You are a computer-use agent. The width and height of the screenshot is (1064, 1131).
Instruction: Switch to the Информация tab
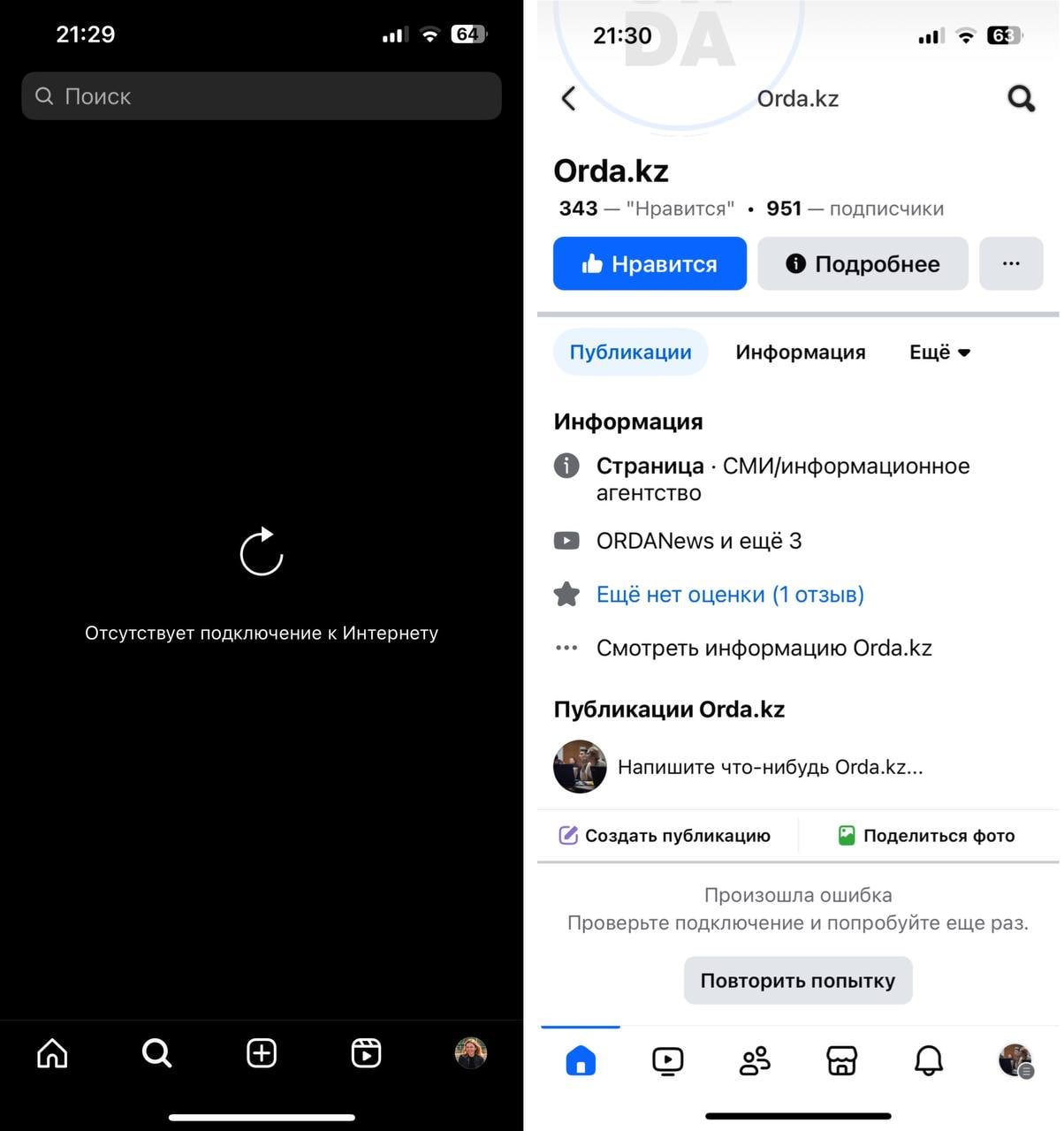point(800,352)
